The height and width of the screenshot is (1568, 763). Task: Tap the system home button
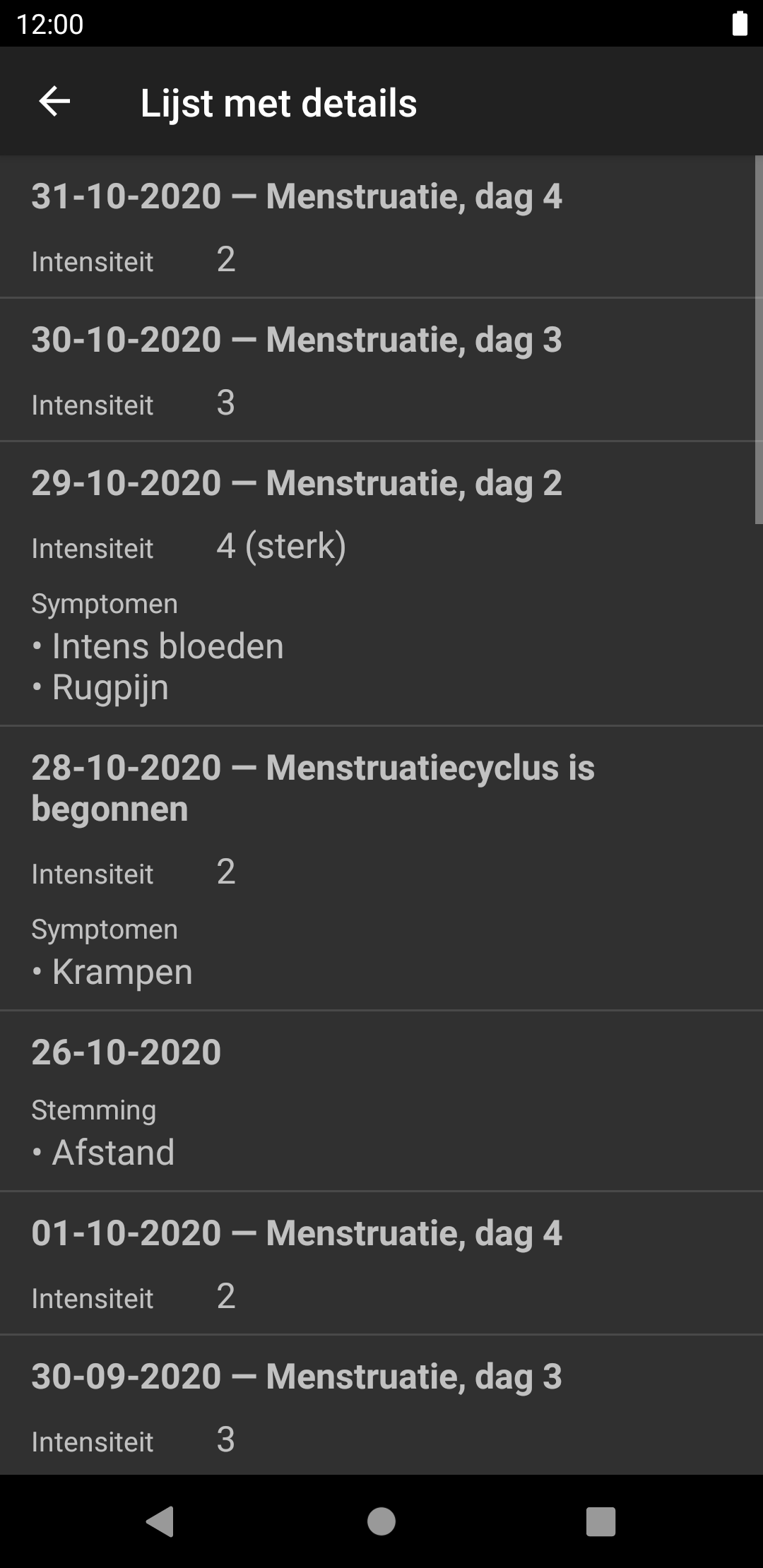(381, 1521)
